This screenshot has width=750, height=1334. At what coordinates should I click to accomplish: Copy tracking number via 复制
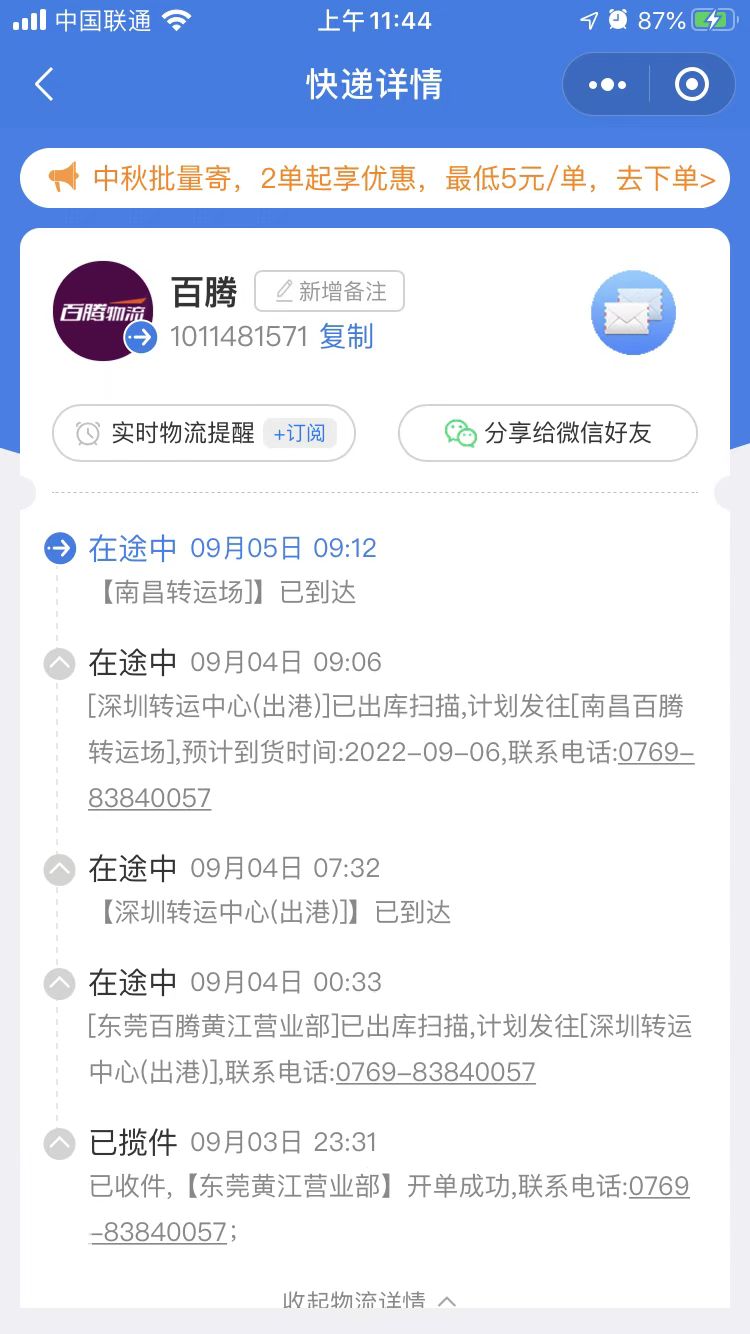346,337
